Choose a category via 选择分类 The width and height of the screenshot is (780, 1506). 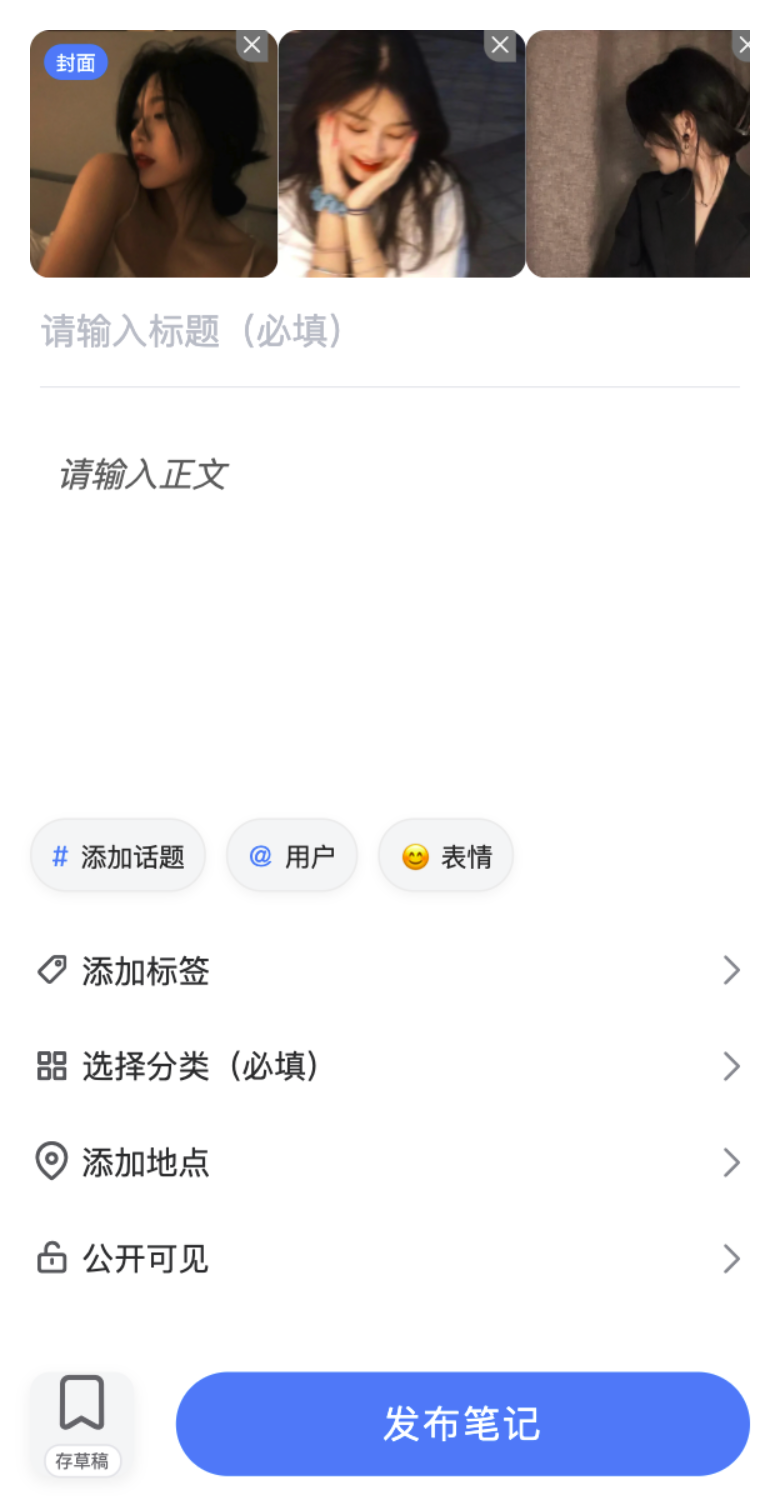[390, 1067]
